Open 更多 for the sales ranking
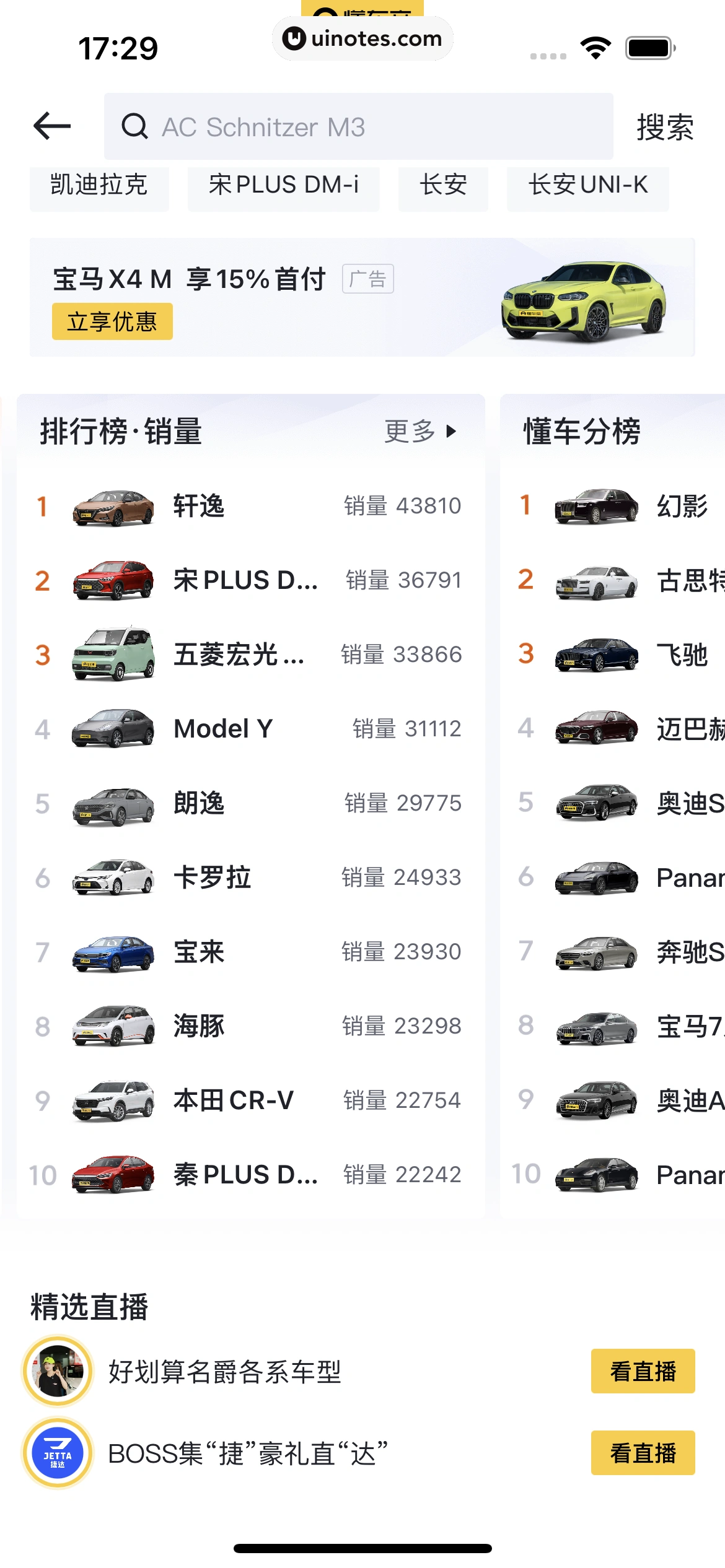The height and width of the screenshot is (1568, 725). (x=420, y=431)
